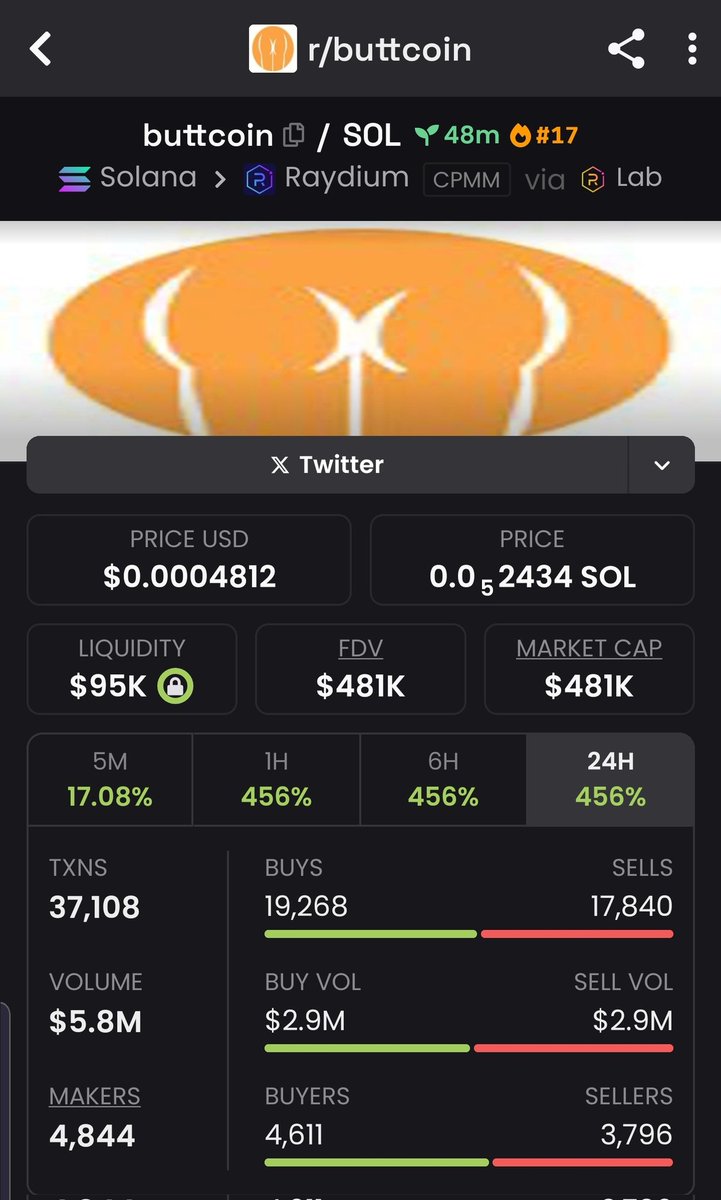This screenshot has height=1200, width=721.
Task: Select the 1H timeframe tab
Action: (x=276, y=779)
